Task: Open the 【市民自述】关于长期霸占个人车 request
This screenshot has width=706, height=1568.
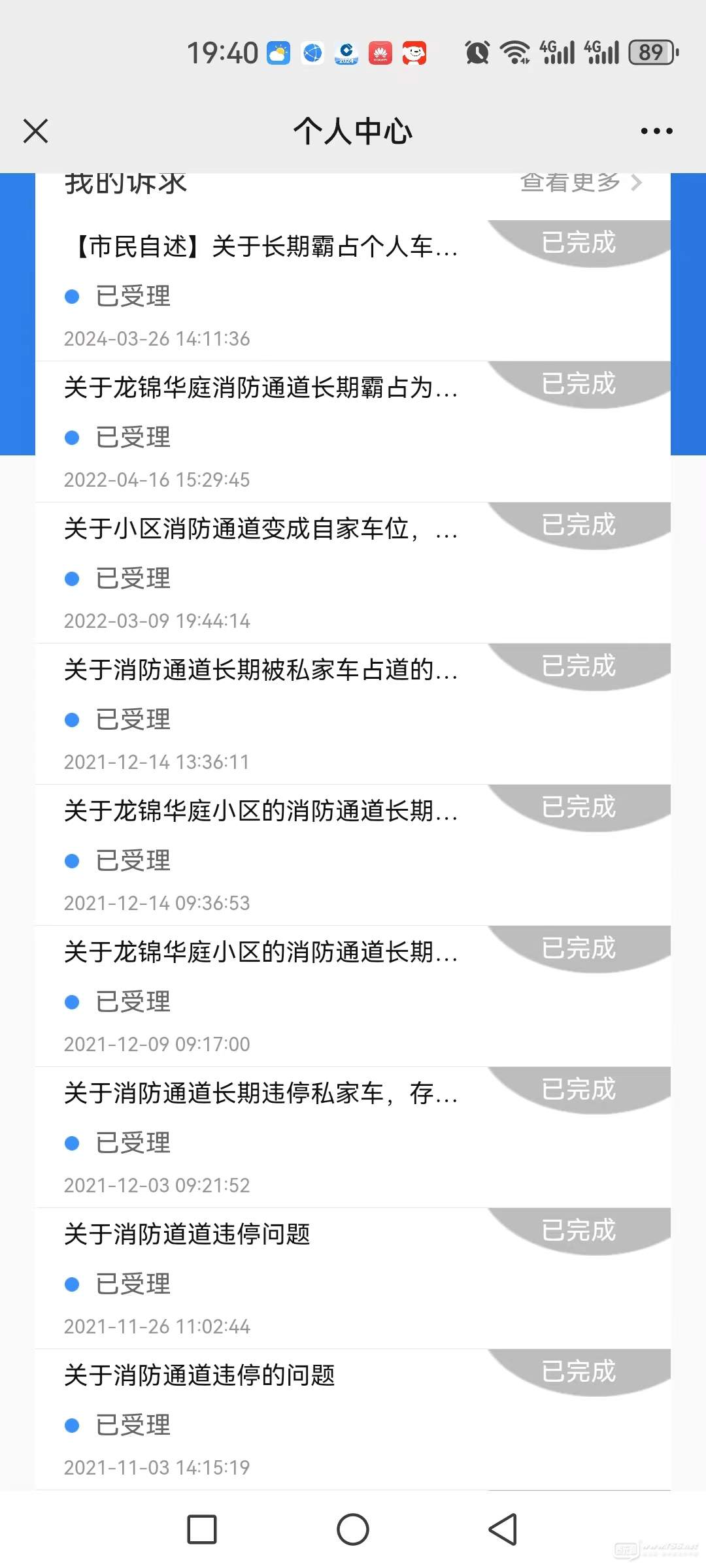Action: (x=353, y=291)
